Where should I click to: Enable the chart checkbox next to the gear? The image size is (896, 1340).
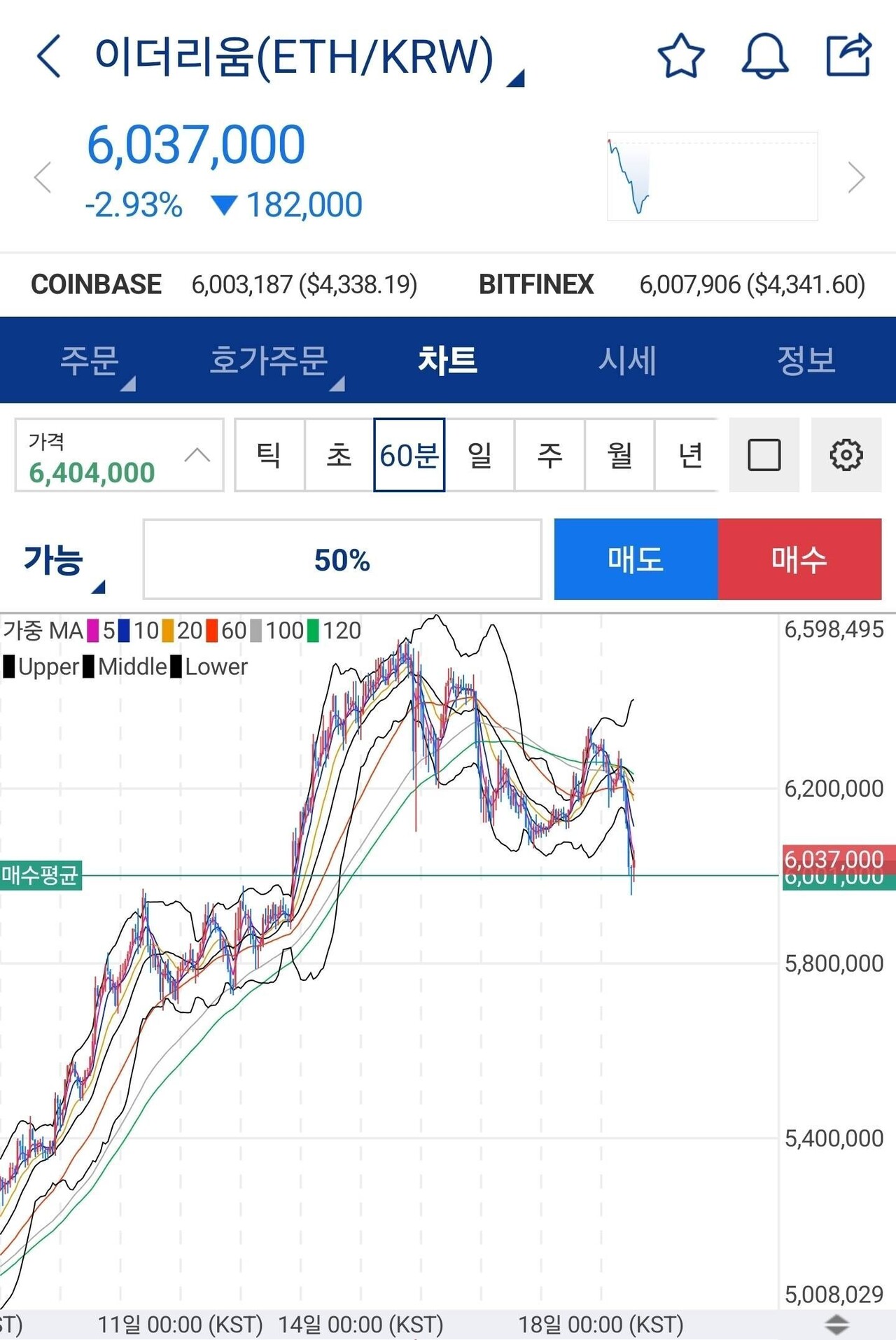[763, 454]
